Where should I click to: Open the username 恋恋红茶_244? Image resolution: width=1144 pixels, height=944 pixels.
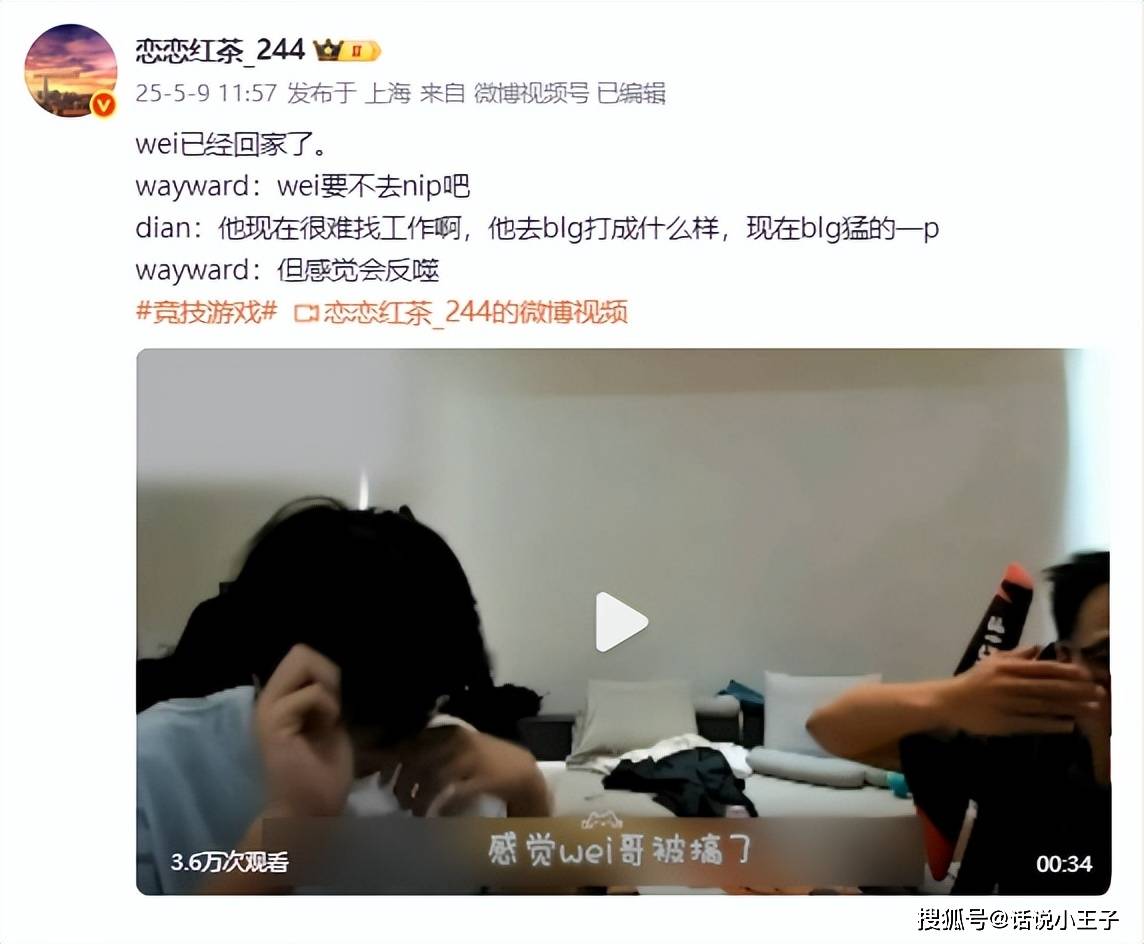(220, 49)
